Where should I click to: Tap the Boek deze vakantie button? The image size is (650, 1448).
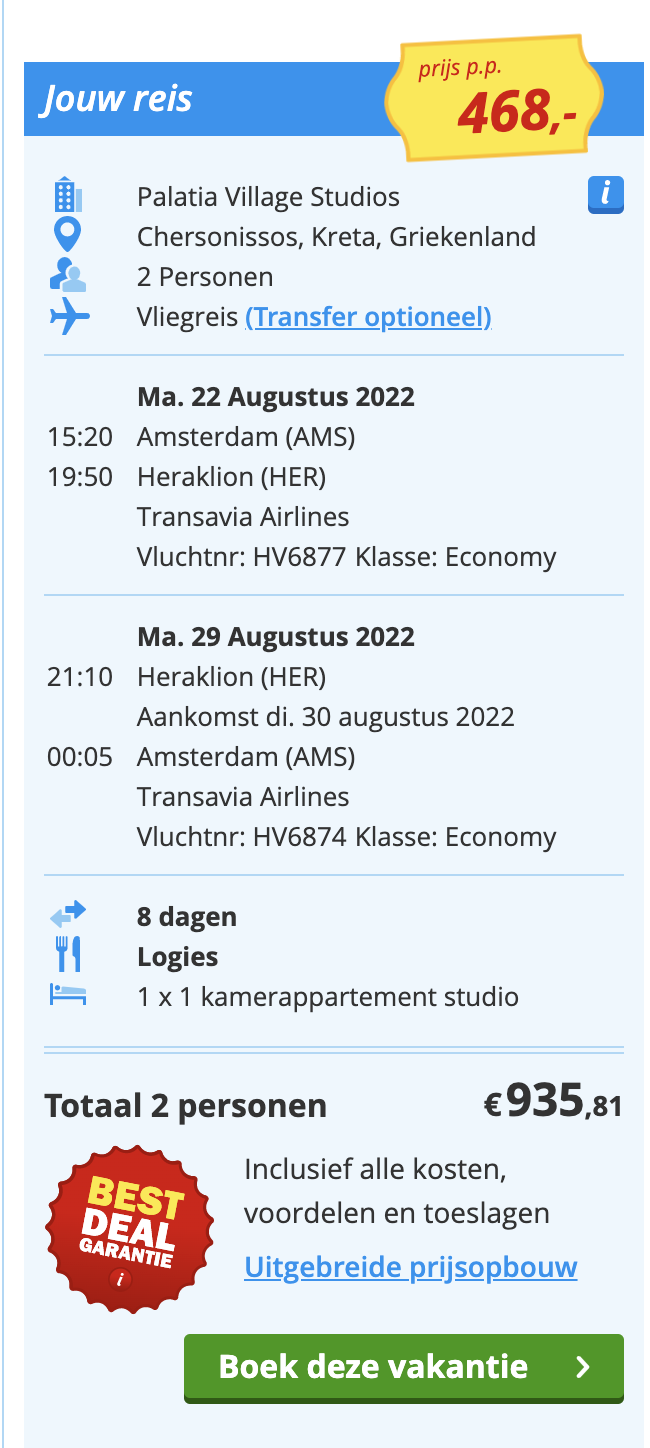pyautogui.click(x=404, y=1367)
